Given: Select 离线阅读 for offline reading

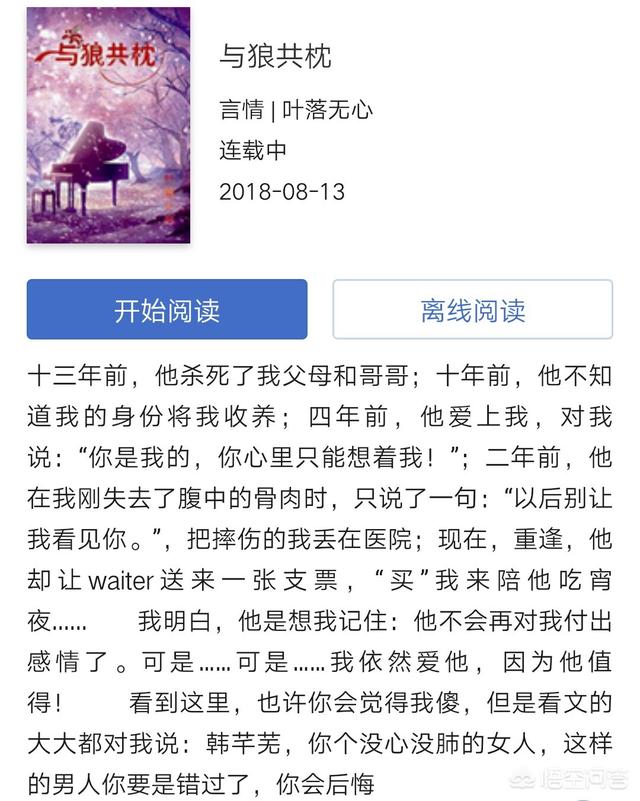Looking at the screenshot, I should click(472, 310).
